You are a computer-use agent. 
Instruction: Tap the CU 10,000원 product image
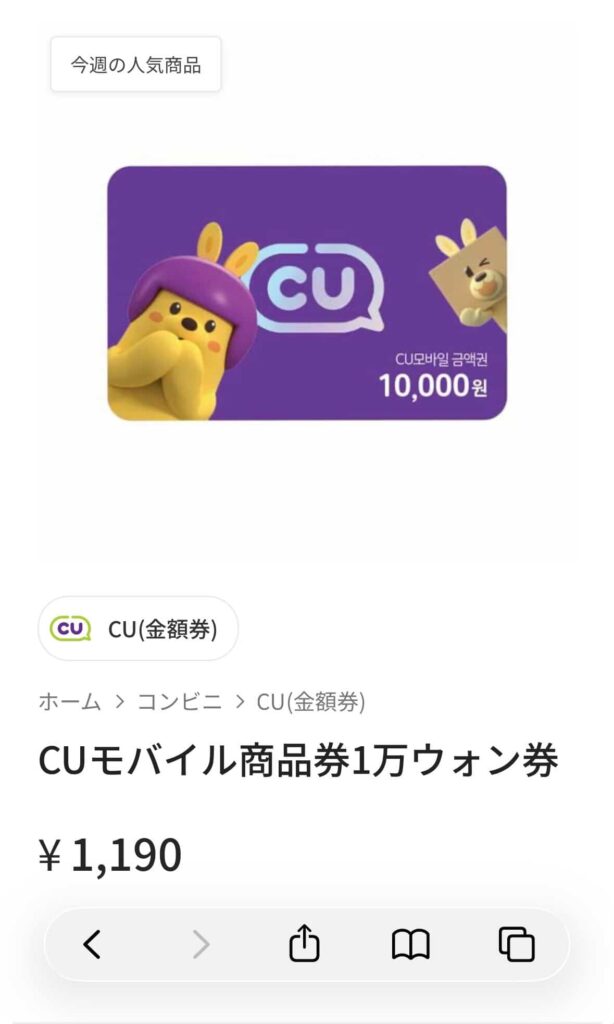[x=307, y=292]
